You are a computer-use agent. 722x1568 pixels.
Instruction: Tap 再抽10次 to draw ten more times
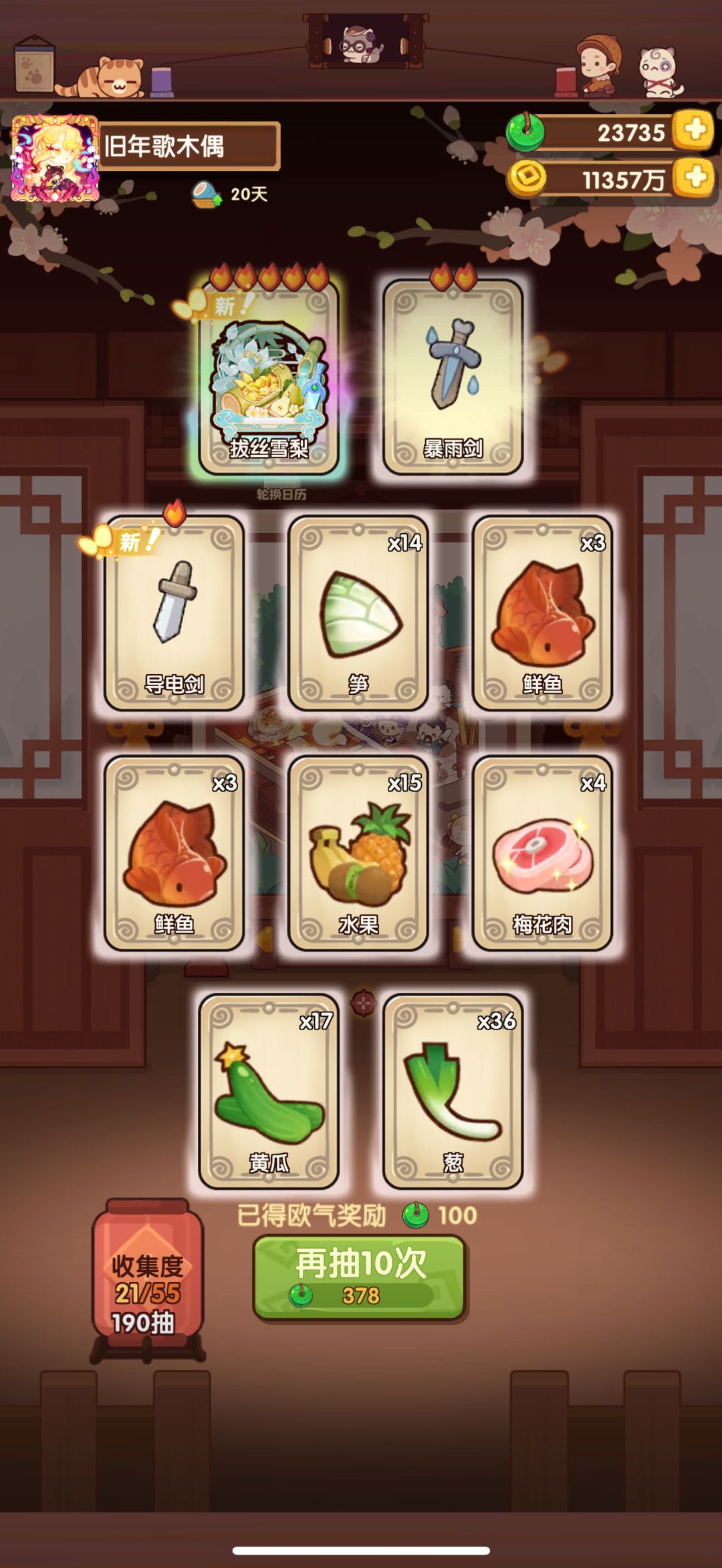click(360, 1277)
